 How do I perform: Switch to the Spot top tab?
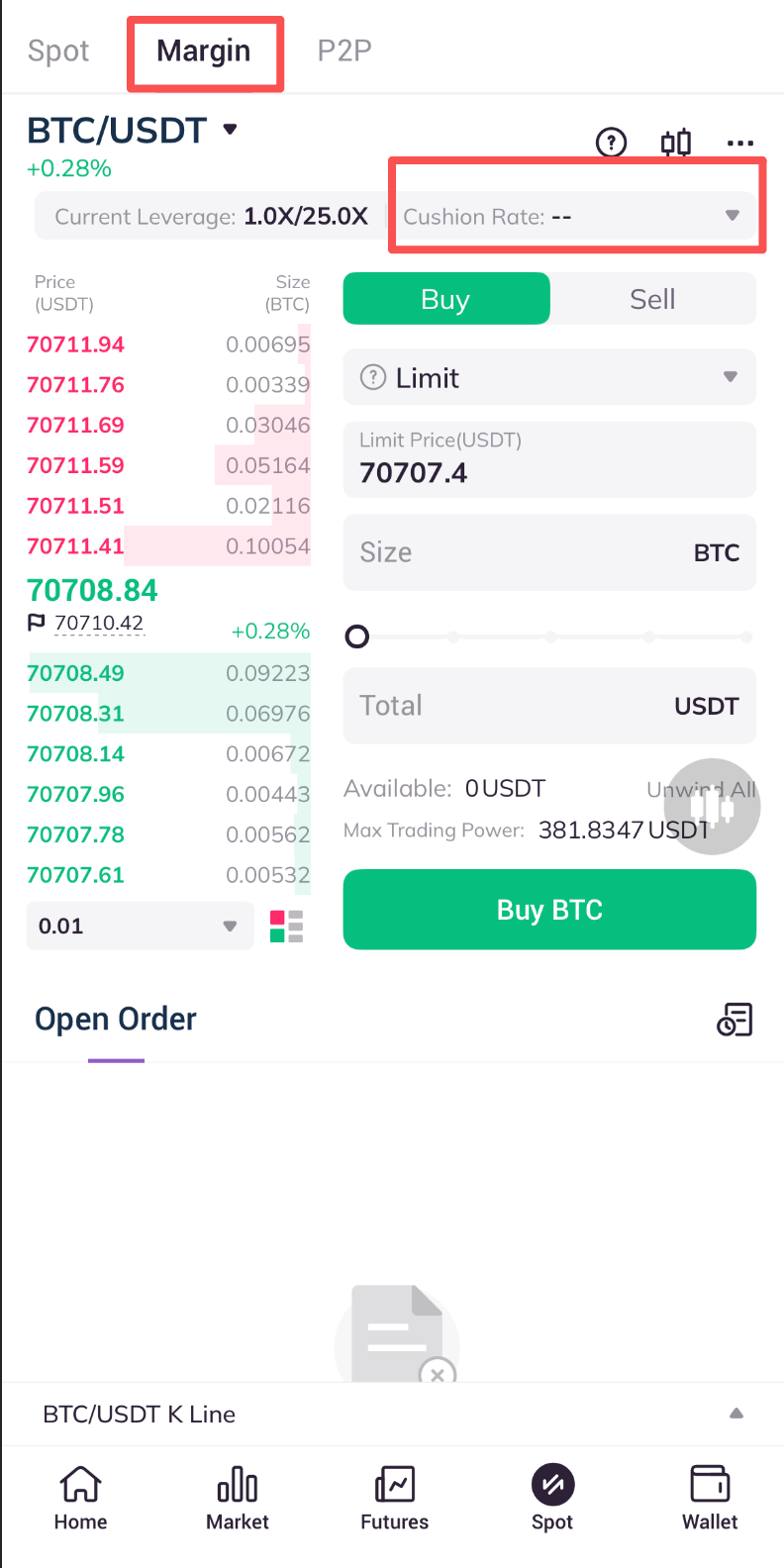point(58,50)
